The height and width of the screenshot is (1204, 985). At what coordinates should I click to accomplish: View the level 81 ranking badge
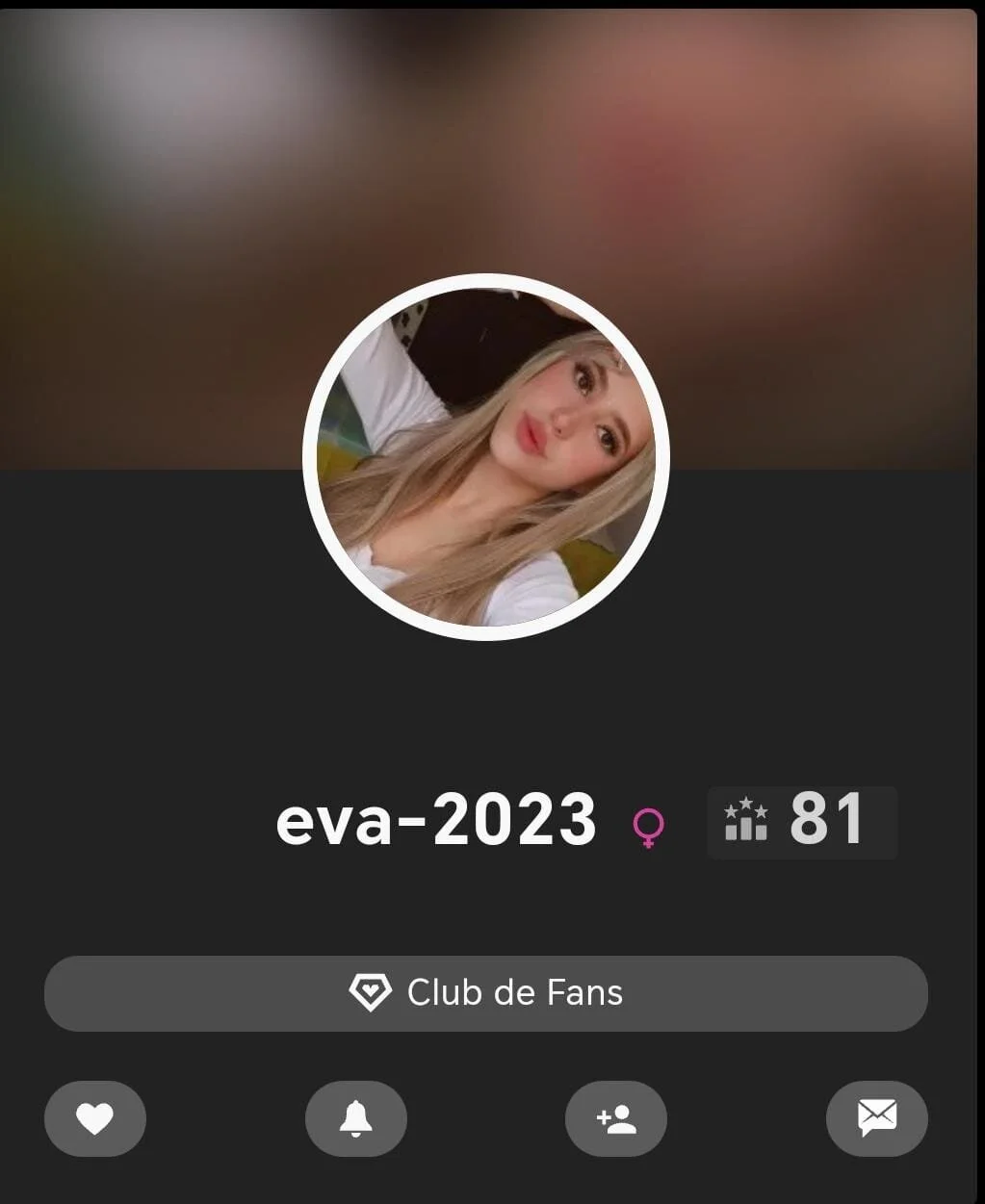coord(801,821)
